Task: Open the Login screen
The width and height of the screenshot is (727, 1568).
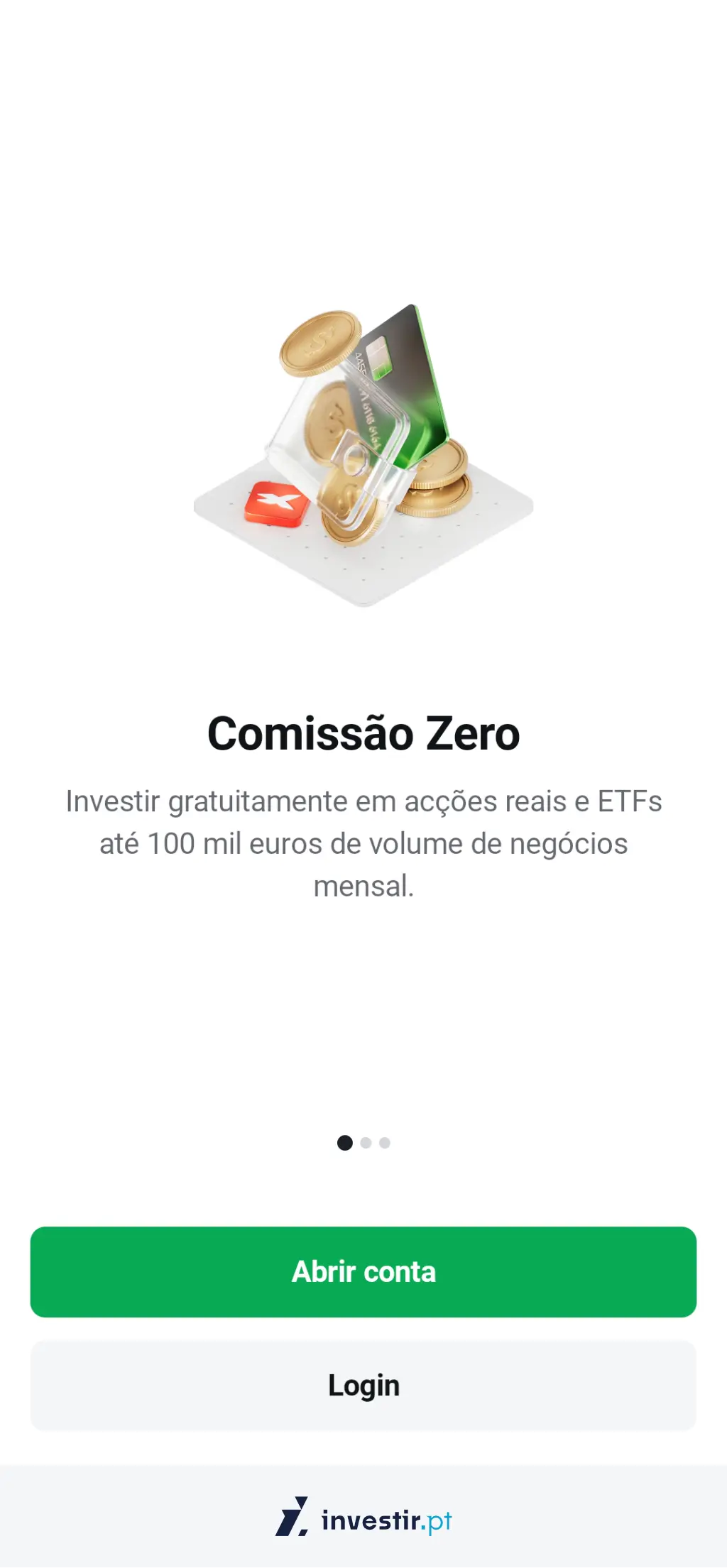Action: [363, 1384]
